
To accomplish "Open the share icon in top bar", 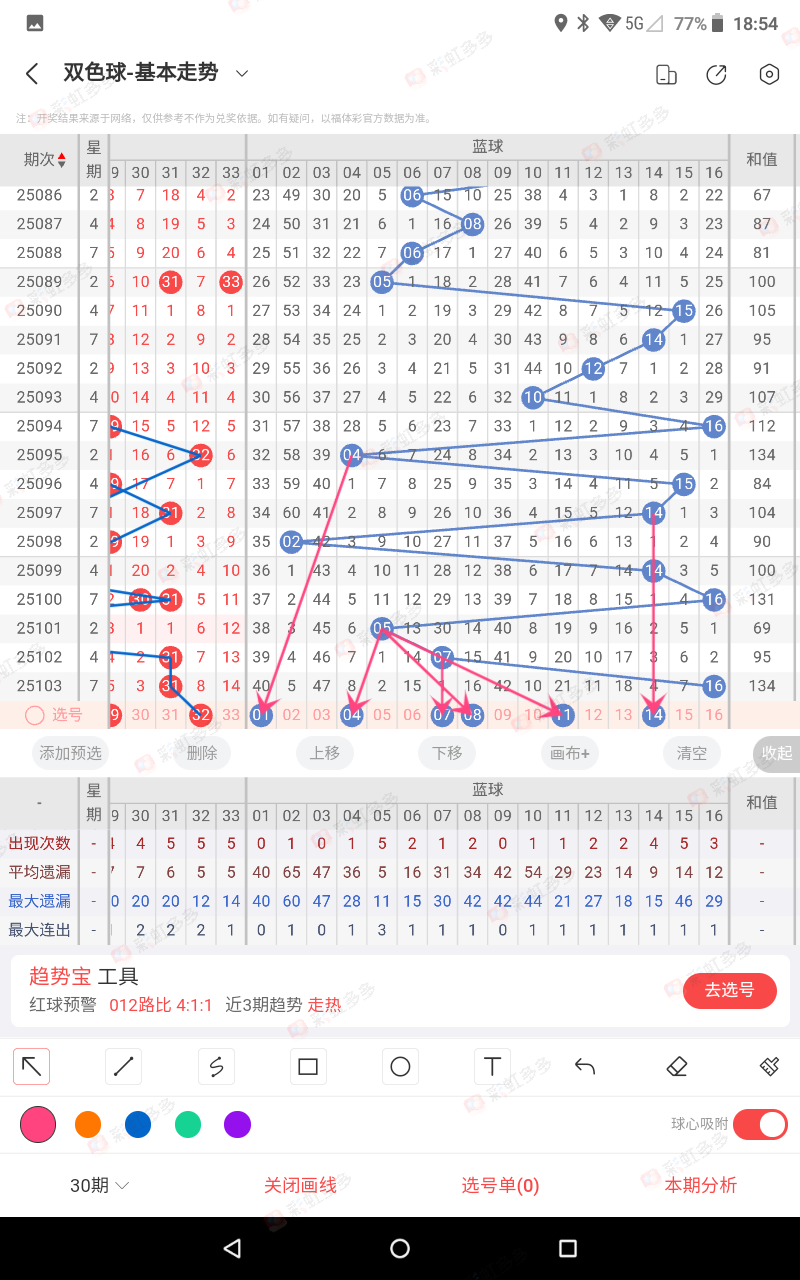I will (x=716, y=74).
